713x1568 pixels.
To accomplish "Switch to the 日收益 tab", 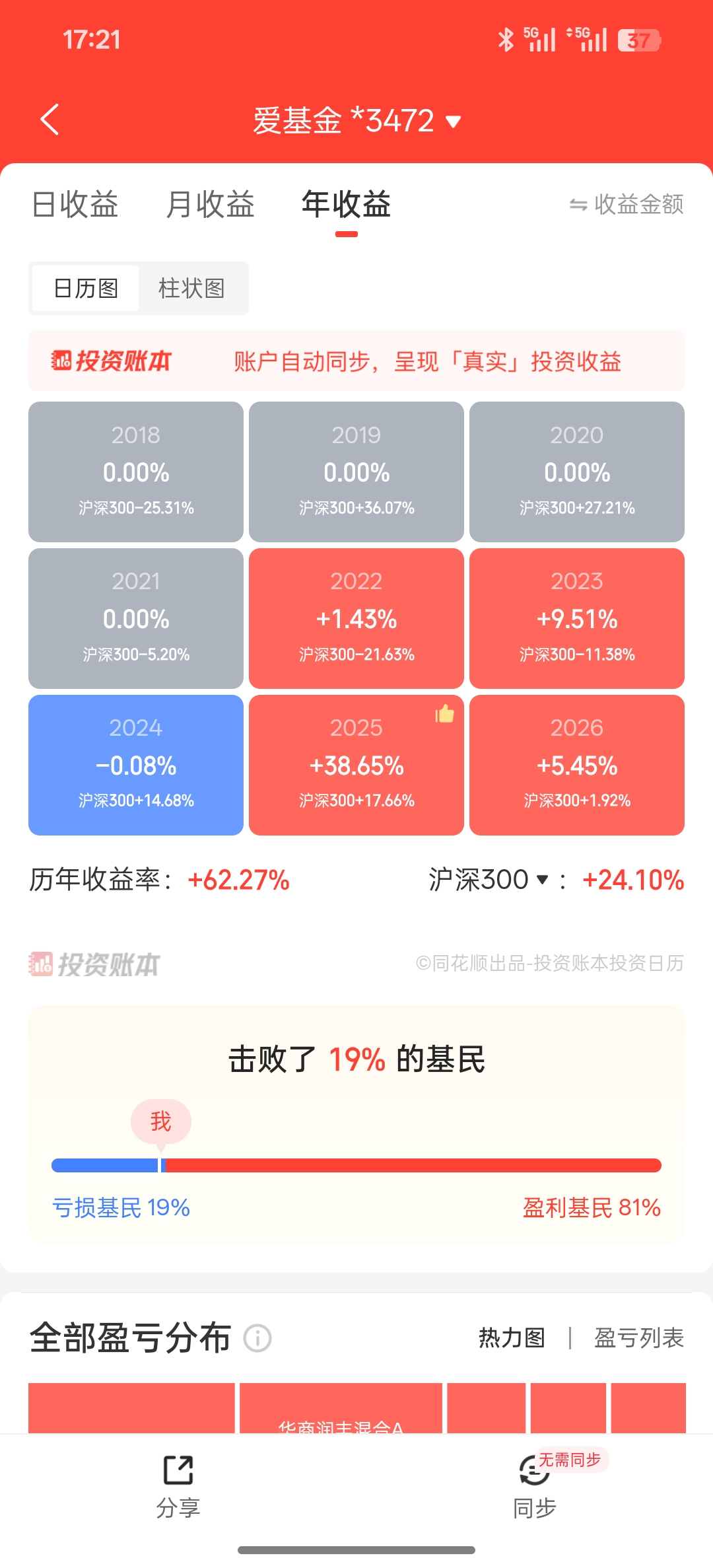I will tap(75, 204).
